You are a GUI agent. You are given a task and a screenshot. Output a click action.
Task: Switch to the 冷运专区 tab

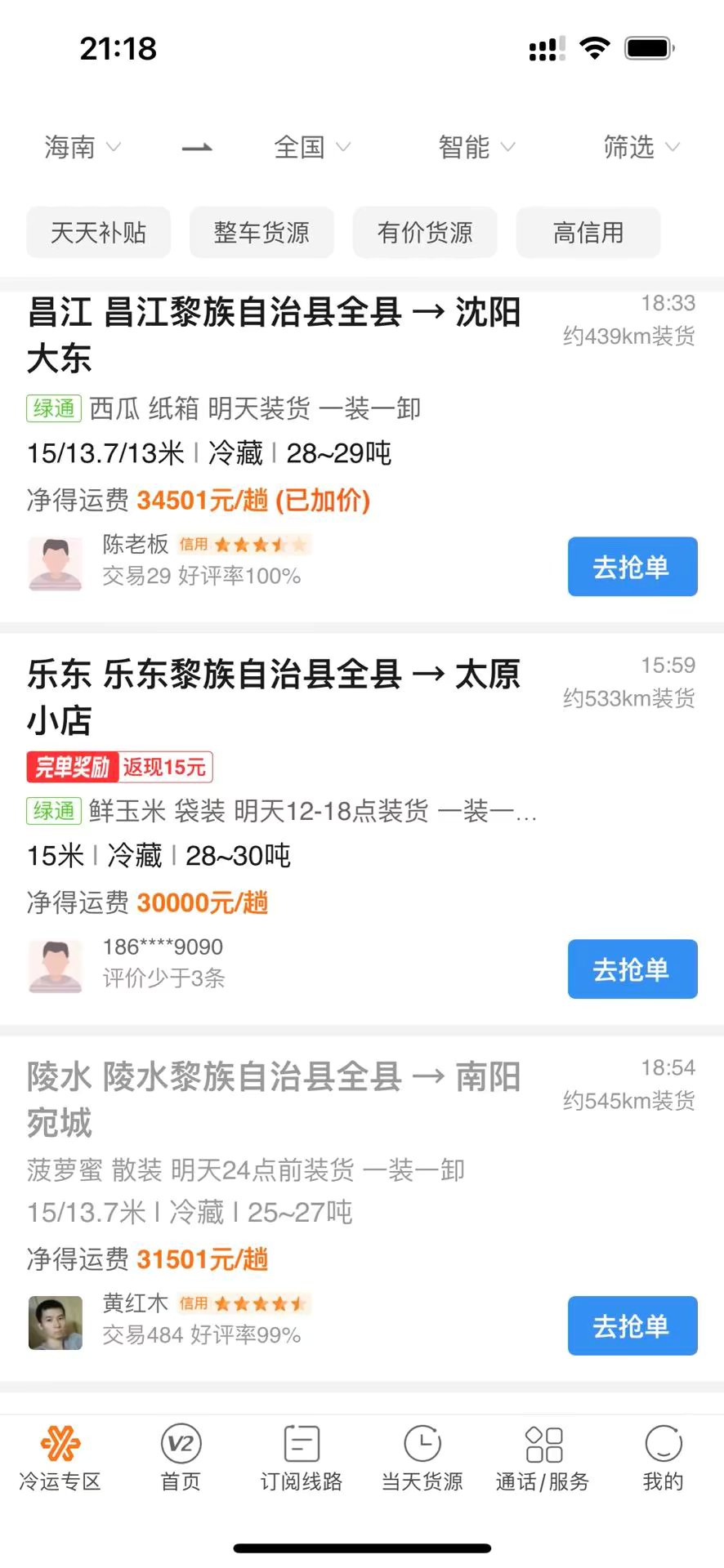point(60,1459)
